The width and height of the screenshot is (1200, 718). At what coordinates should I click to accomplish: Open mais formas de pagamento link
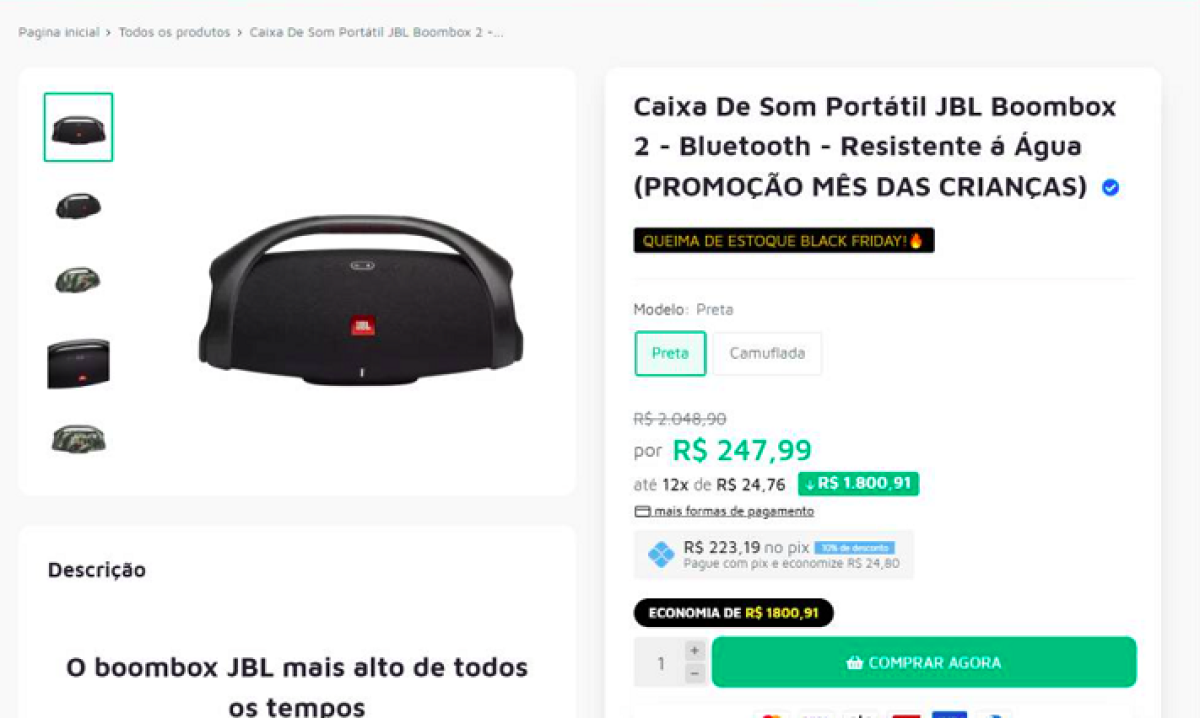pyautogui.click(x=733, y=511)
